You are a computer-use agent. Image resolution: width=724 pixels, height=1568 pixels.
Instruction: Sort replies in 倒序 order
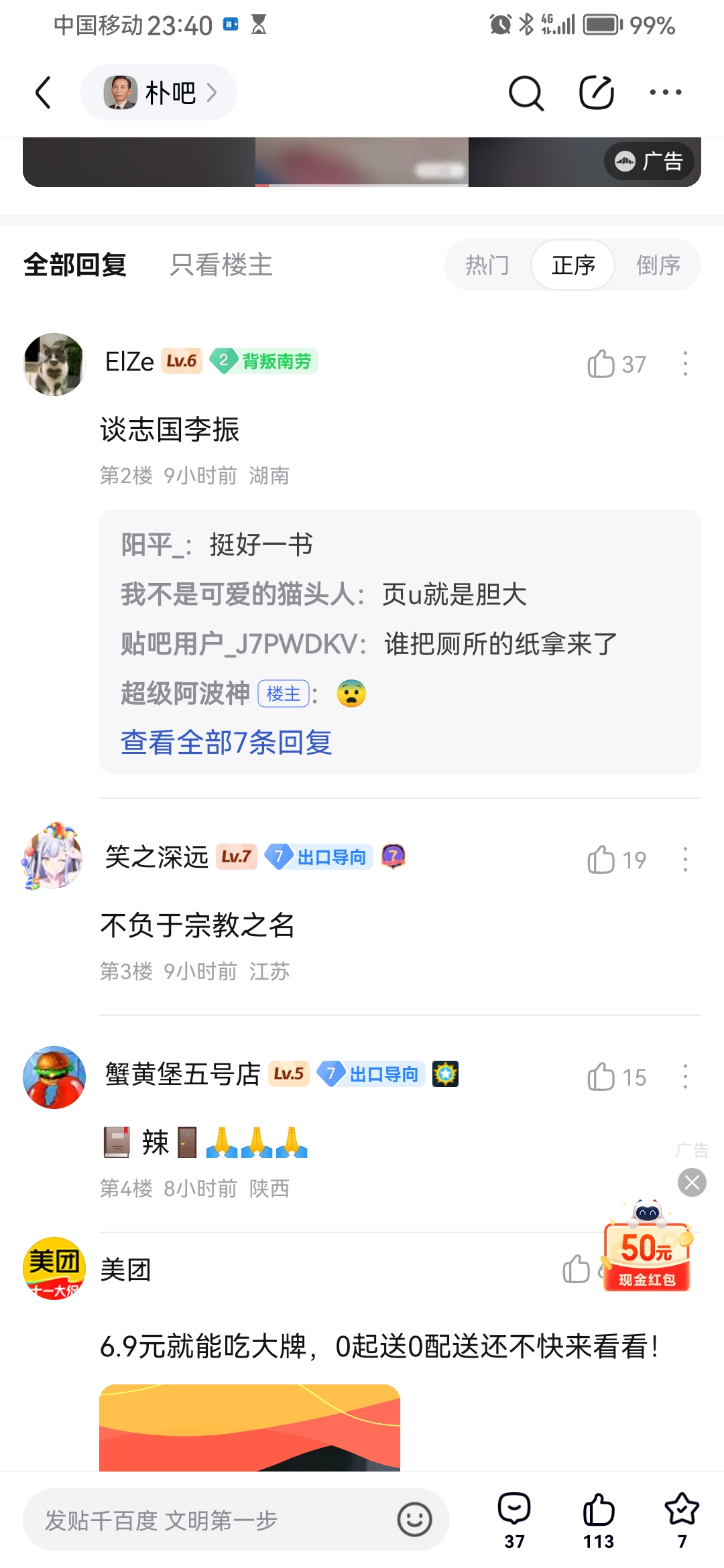pyautogui.click(x=658, y=265)
